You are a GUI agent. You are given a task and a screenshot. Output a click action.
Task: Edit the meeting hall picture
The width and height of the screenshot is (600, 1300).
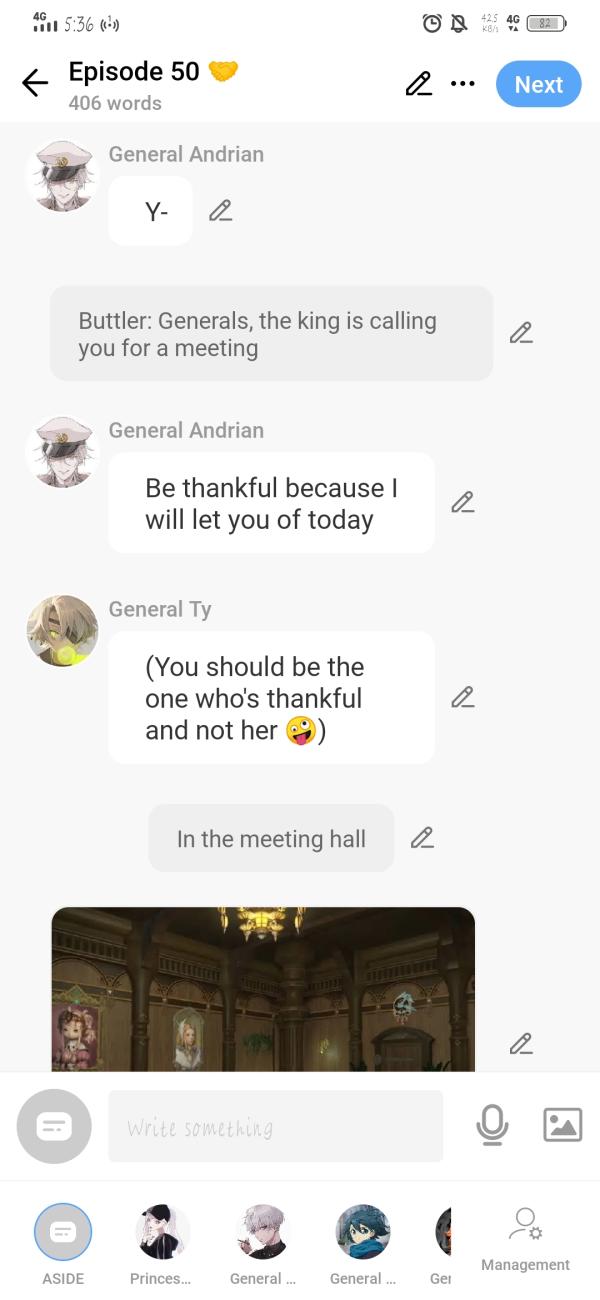point(520,1044)
